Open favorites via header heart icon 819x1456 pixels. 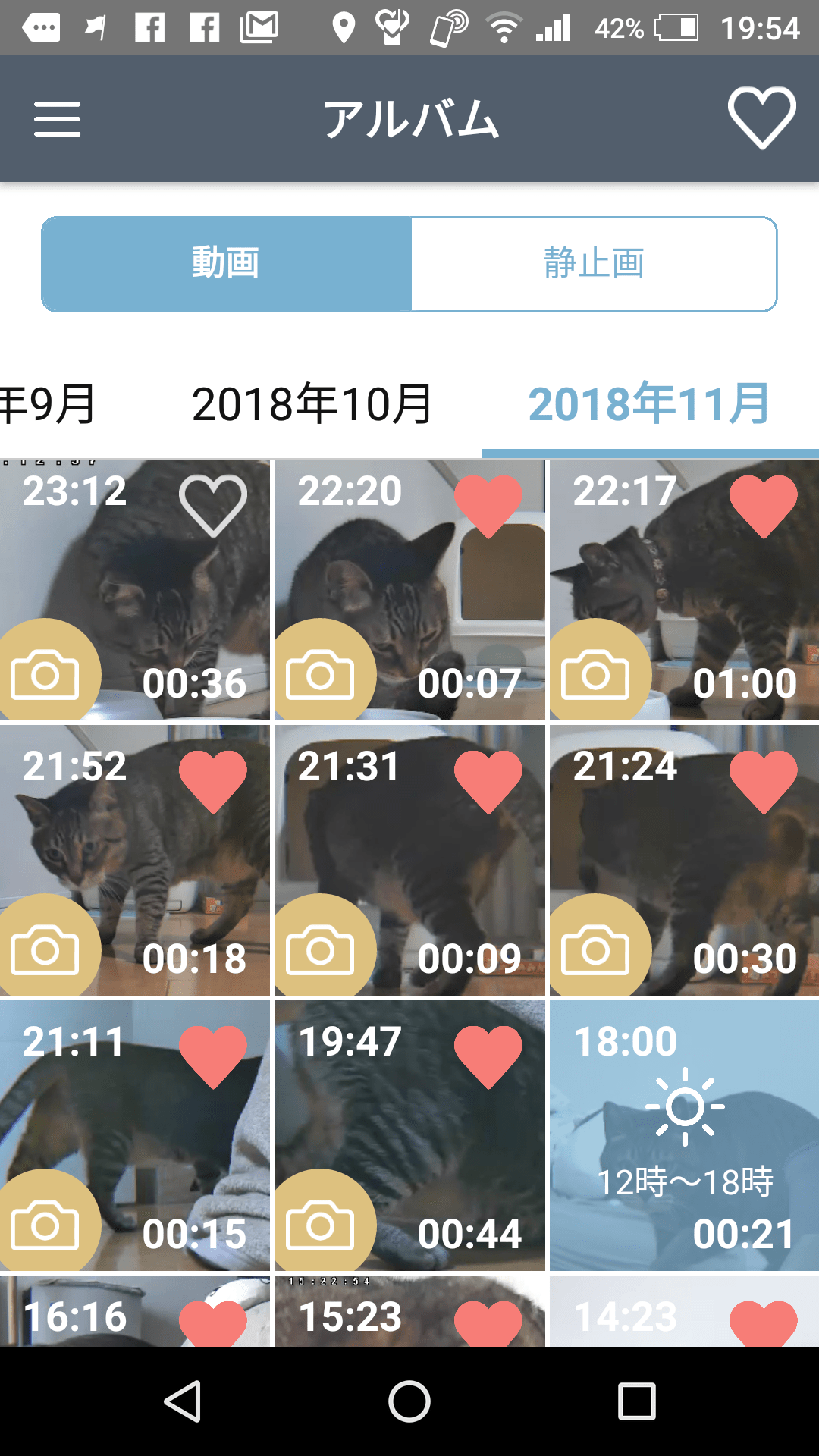click(761, 118)
